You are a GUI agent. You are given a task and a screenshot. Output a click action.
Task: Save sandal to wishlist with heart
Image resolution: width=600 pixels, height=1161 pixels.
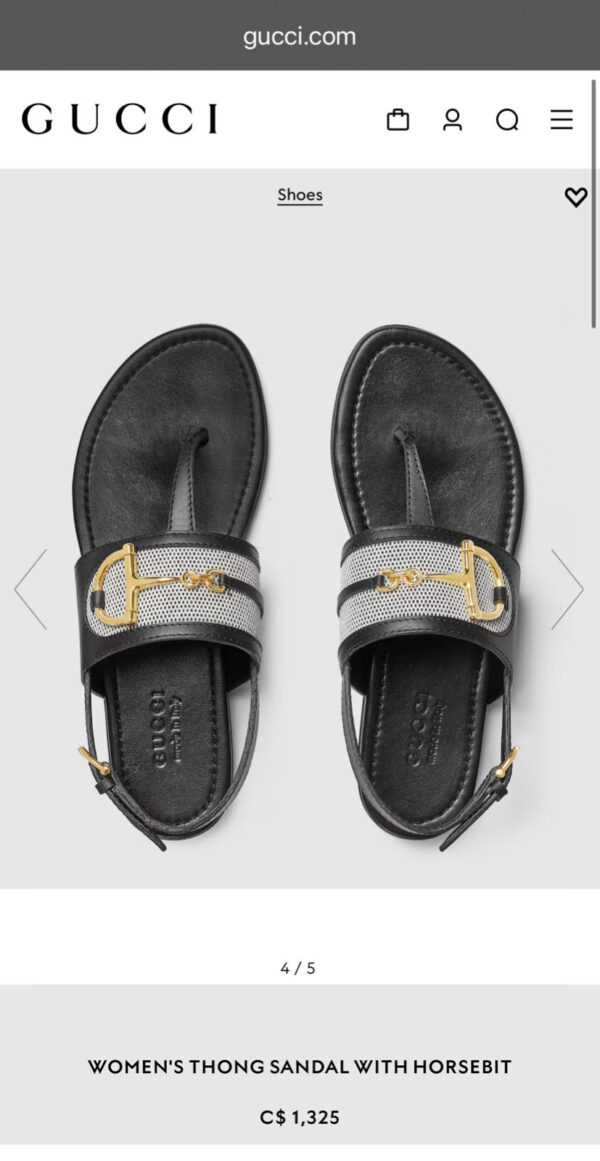[576, 197]
